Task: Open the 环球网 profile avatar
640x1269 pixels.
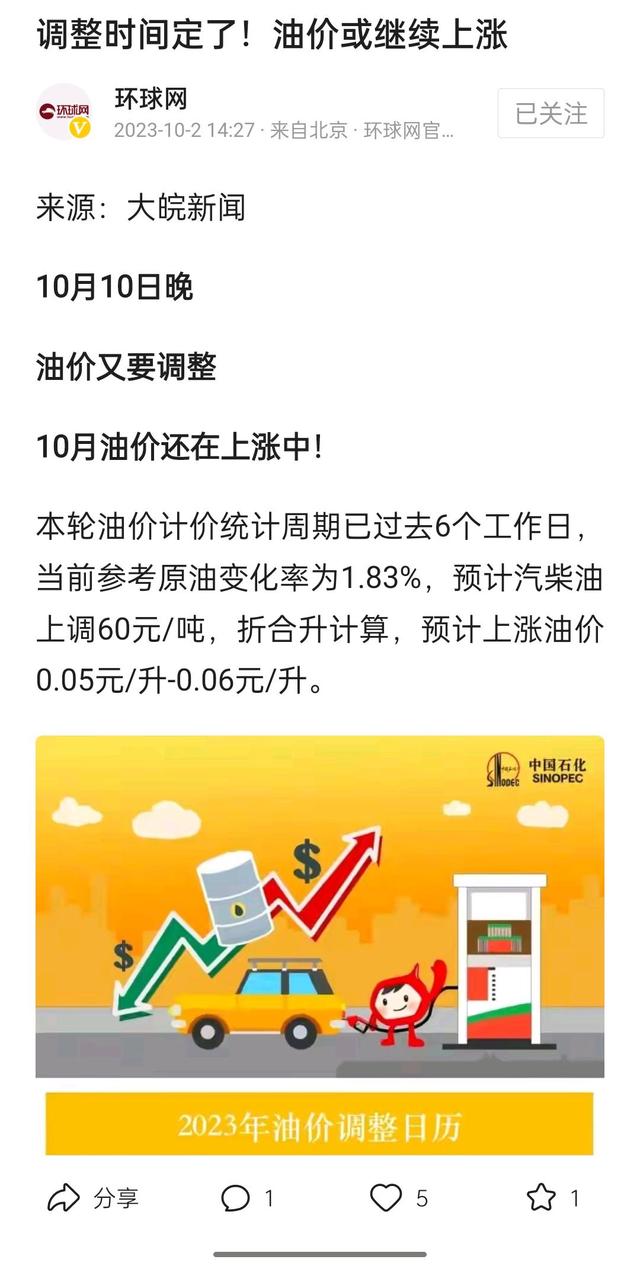Action: (x=64, y=112)
